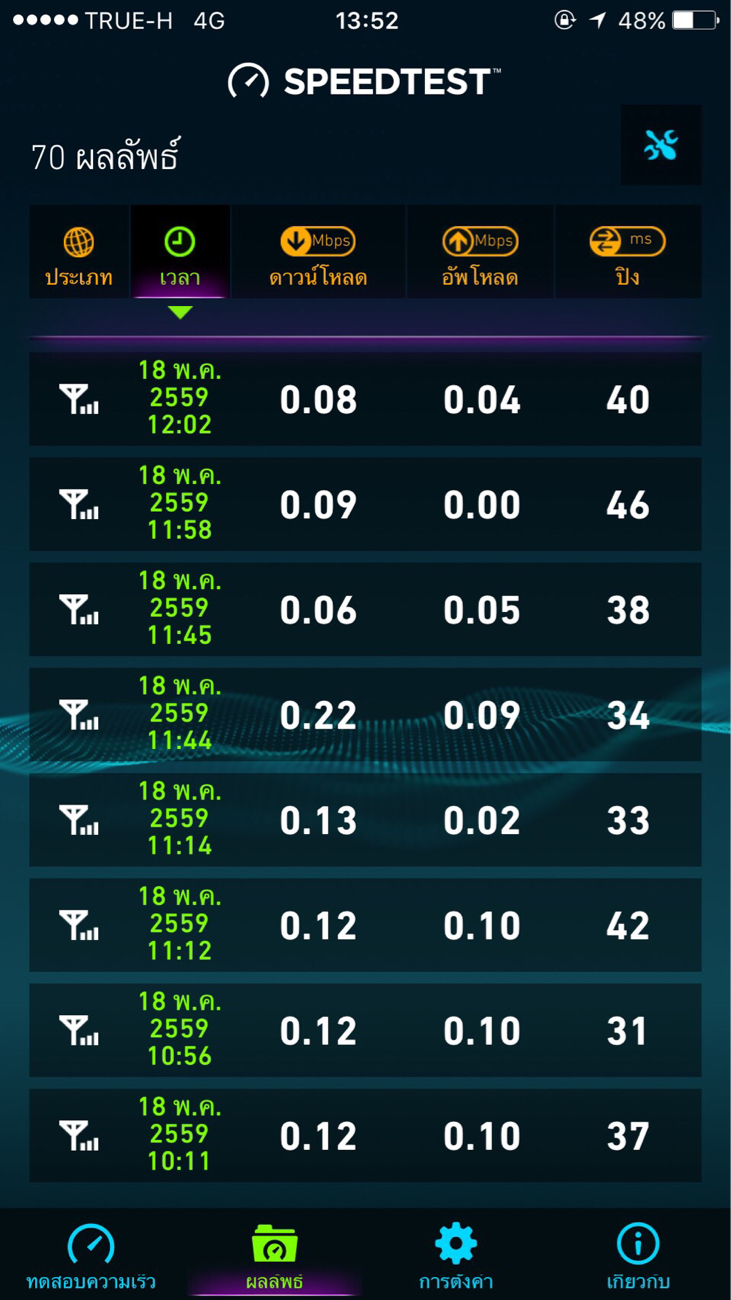Open the 11:58 test result

(x=365, y=504)
